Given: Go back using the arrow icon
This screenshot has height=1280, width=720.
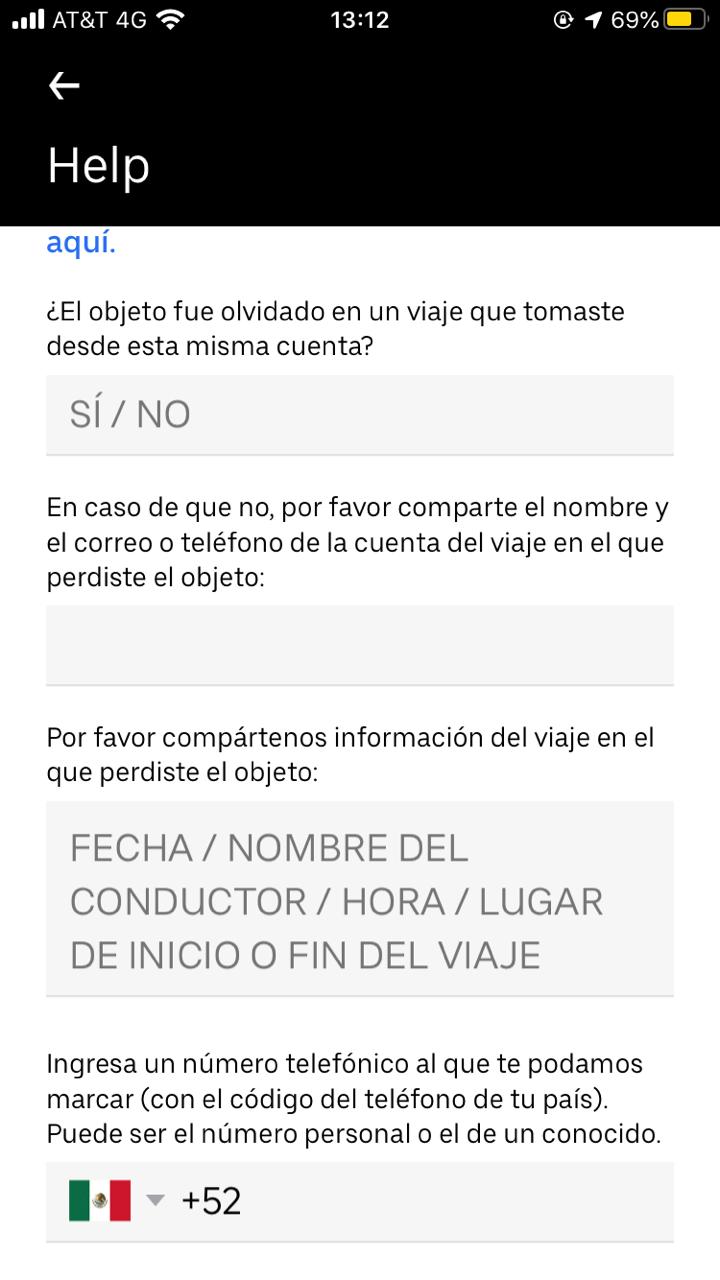Looking at the screenshot, I should coord(64,86).
